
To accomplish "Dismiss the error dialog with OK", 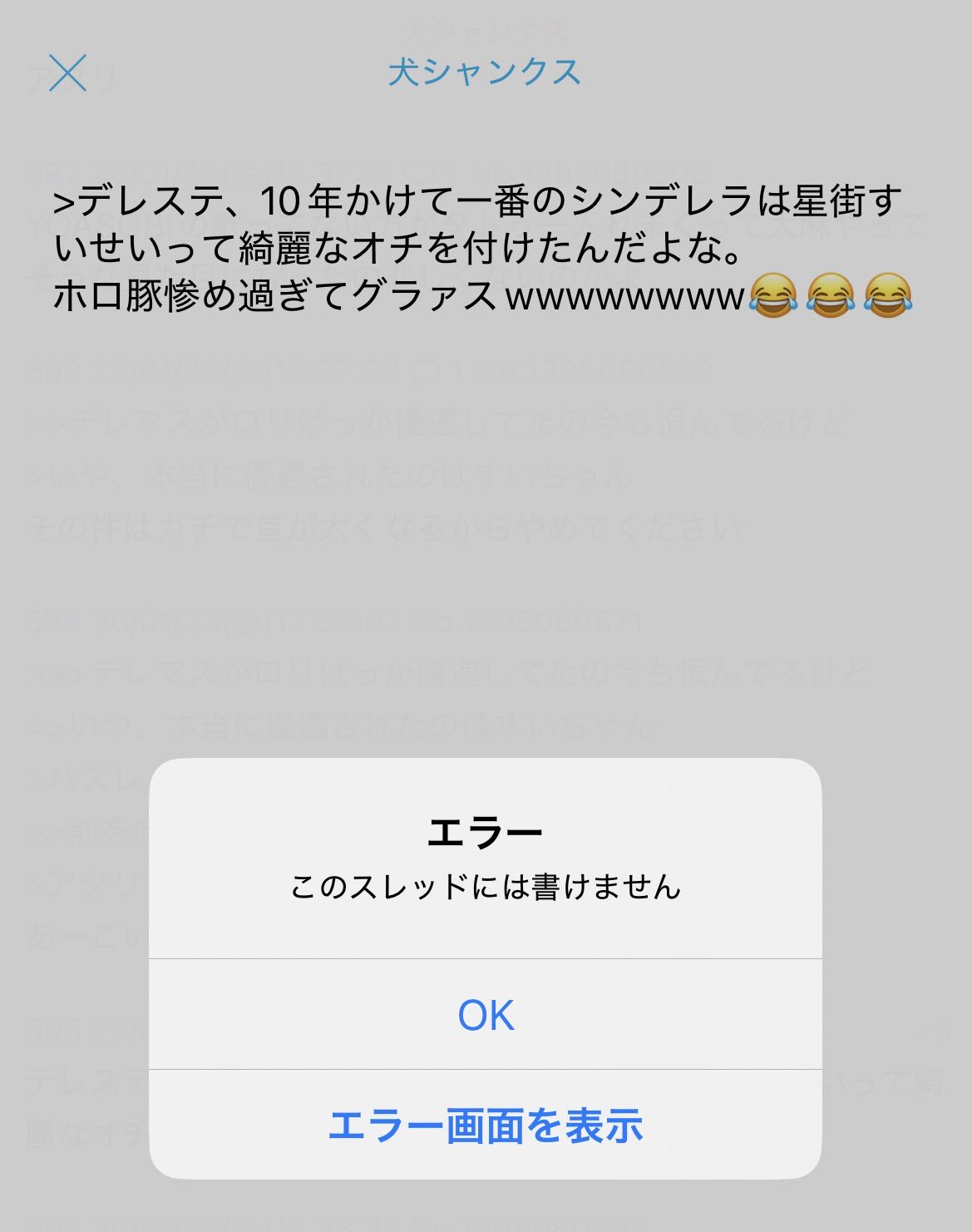I will [486, 1015].
